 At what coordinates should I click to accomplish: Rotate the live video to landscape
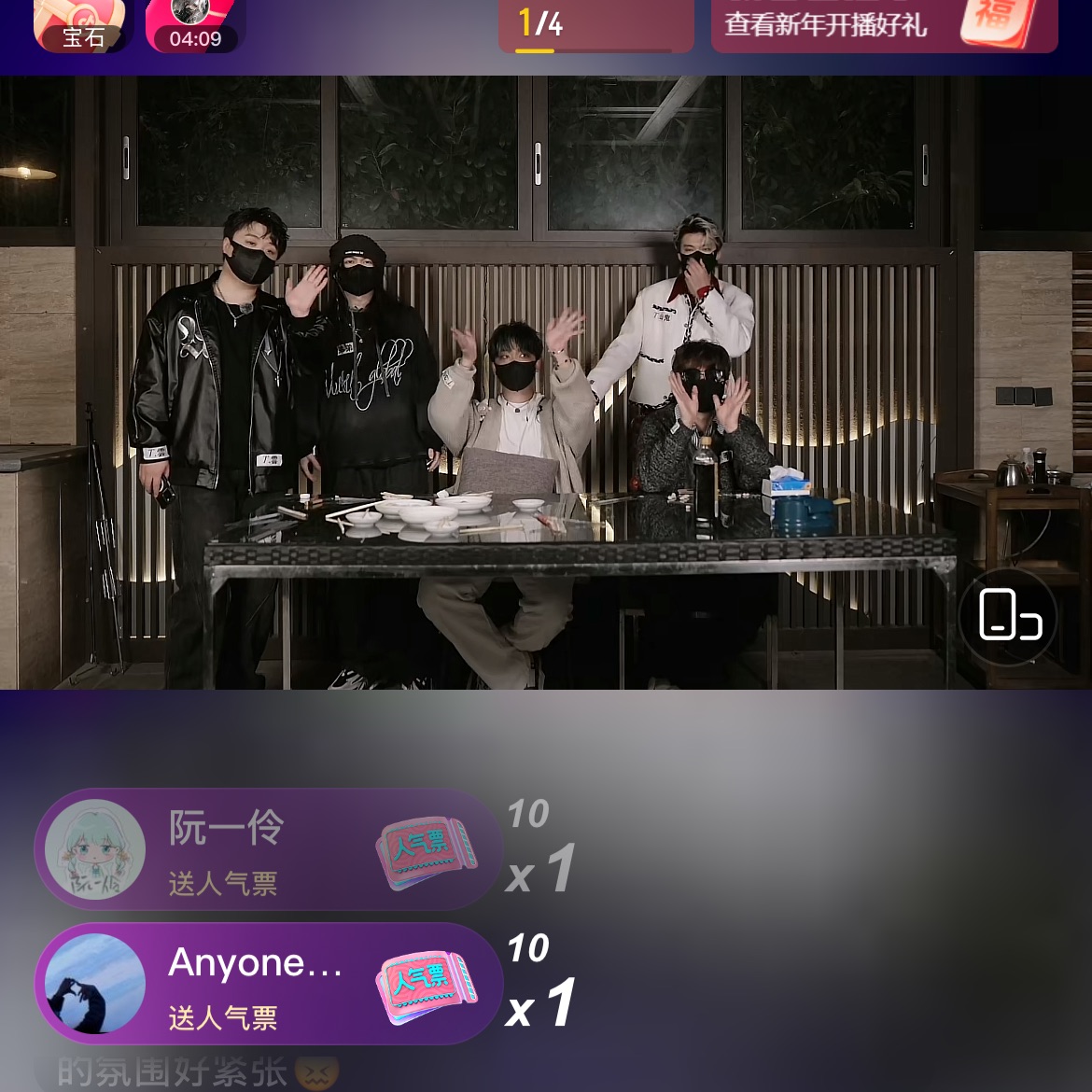pyautogui.click(x=1008, y=616)
